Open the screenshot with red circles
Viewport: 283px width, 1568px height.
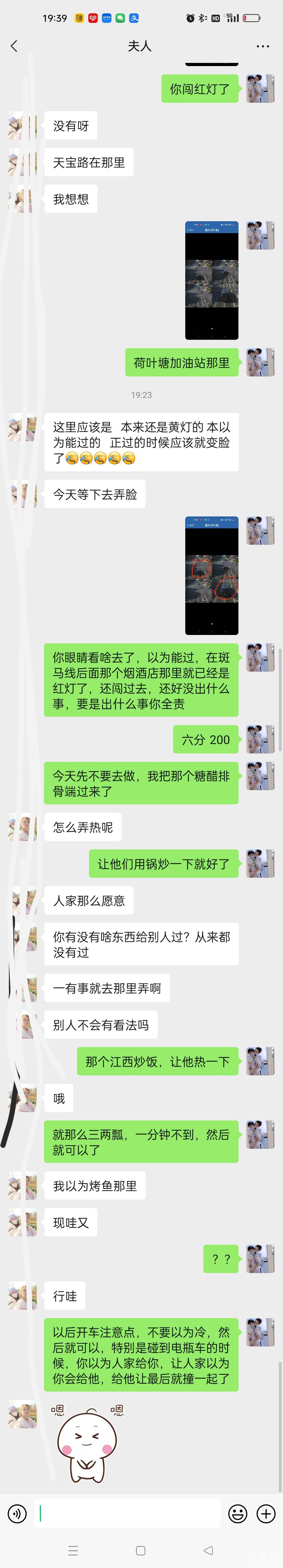tap(211, 575)
